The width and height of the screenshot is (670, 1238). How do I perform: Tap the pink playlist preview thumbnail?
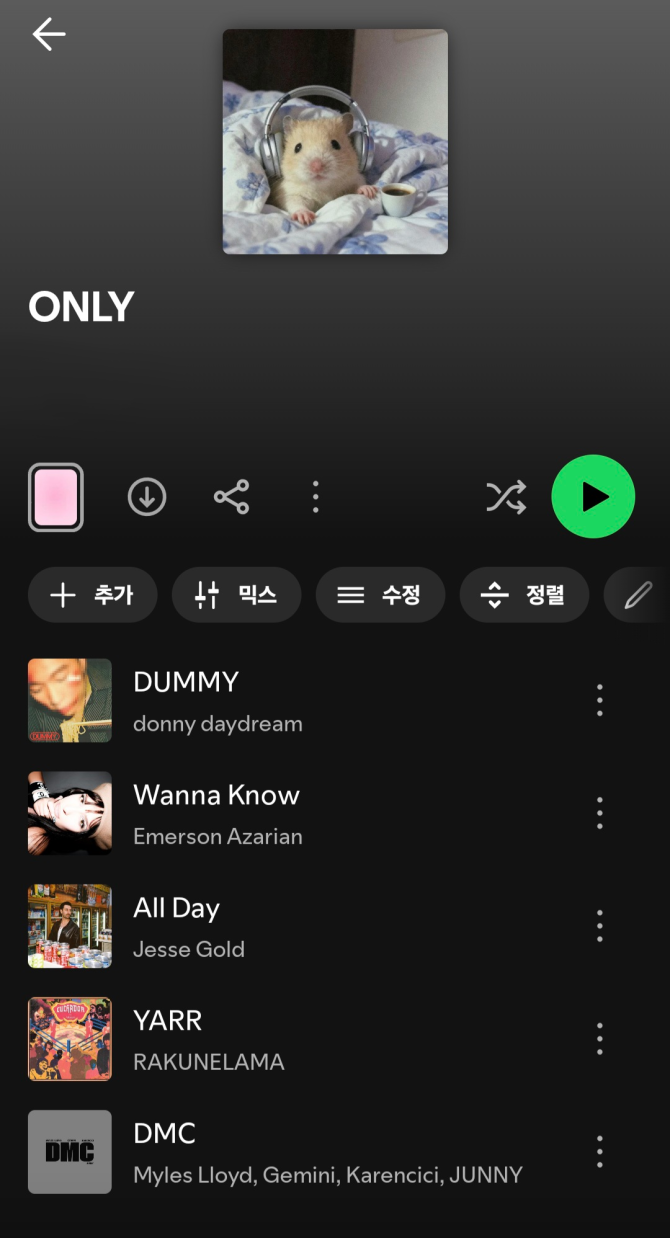click(56, 497)
